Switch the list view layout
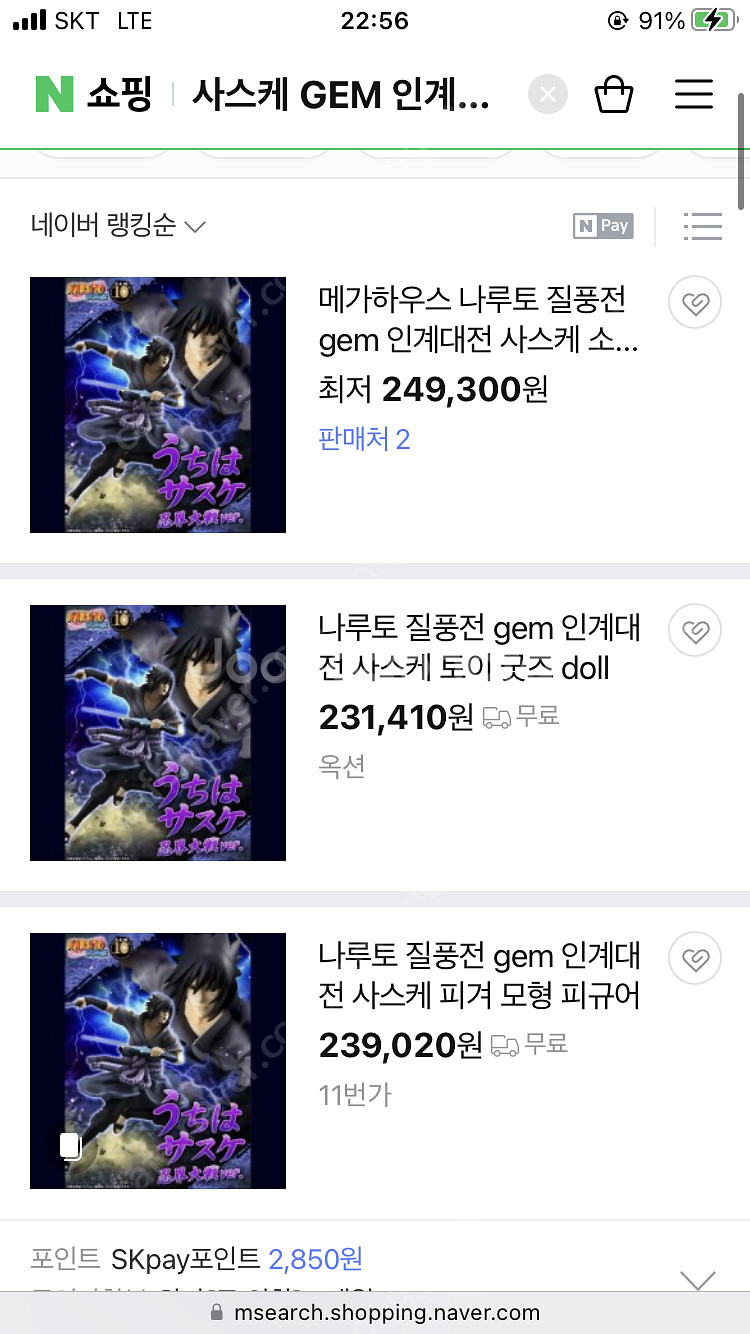 [x=702, y=226]
